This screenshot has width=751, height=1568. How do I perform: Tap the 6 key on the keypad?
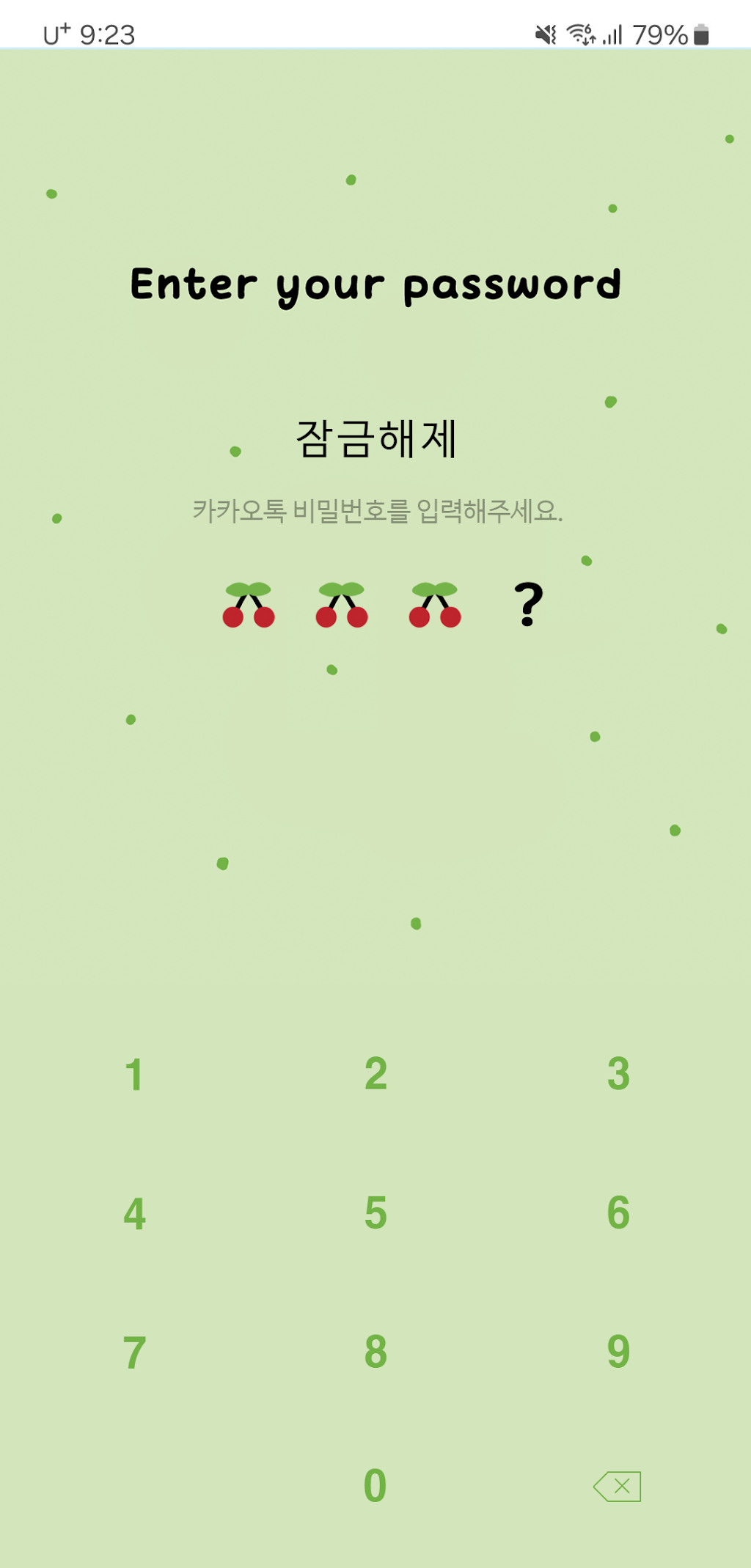(618, 1214)
